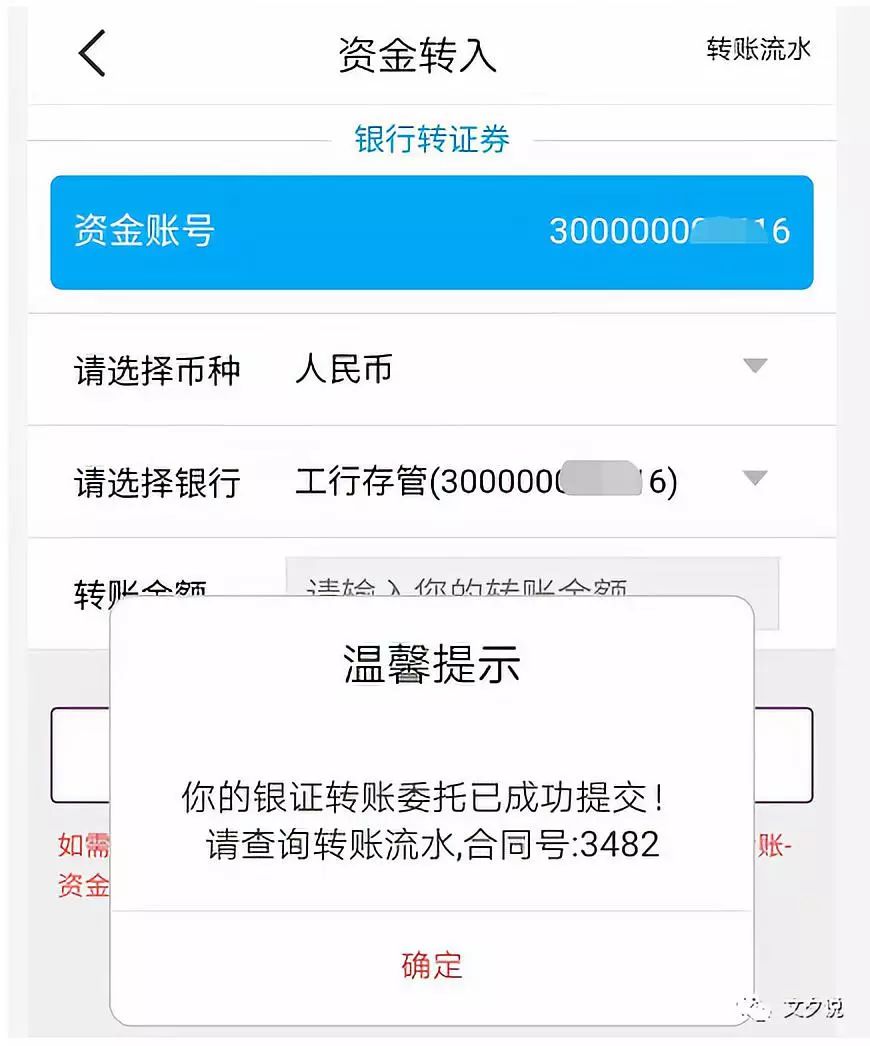870x1046 pixels.
Task: Tap the back arrow to exit fund transfer
Action: [x=91, y=54]
